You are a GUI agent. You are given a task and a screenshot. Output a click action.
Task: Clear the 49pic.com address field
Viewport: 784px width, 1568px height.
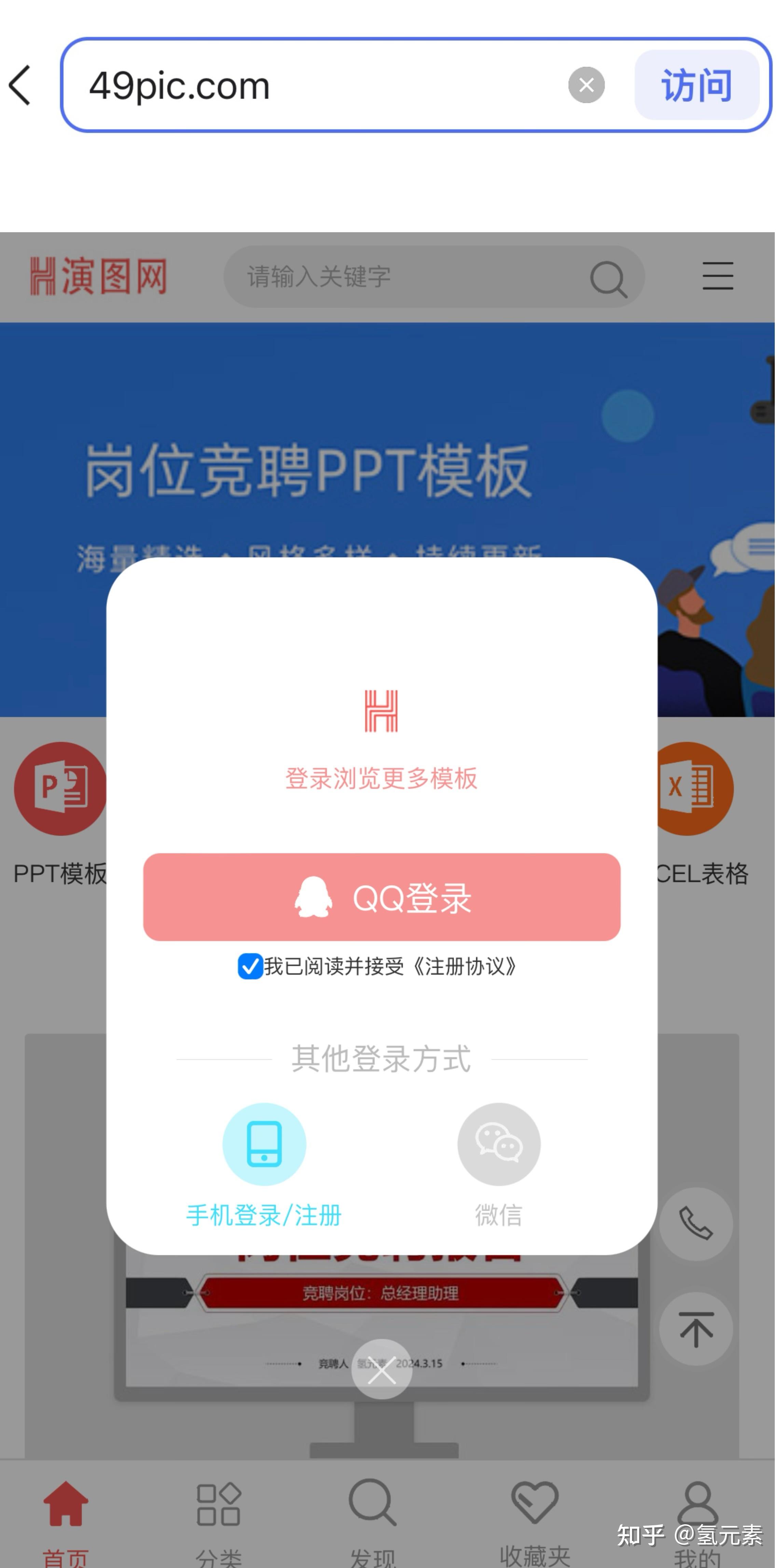586,85
